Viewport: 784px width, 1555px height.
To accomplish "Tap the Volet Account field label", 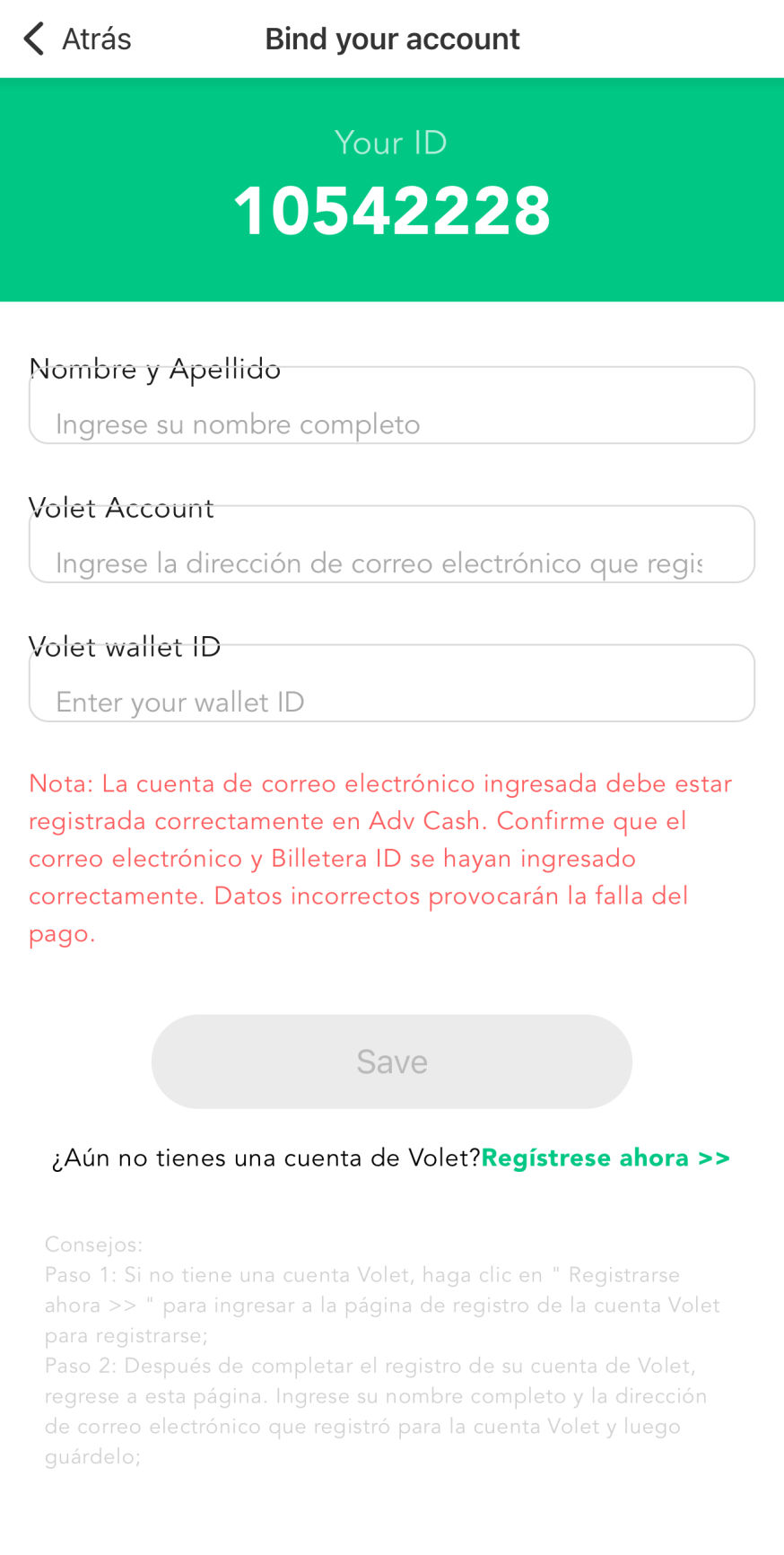I will (121, 508).
